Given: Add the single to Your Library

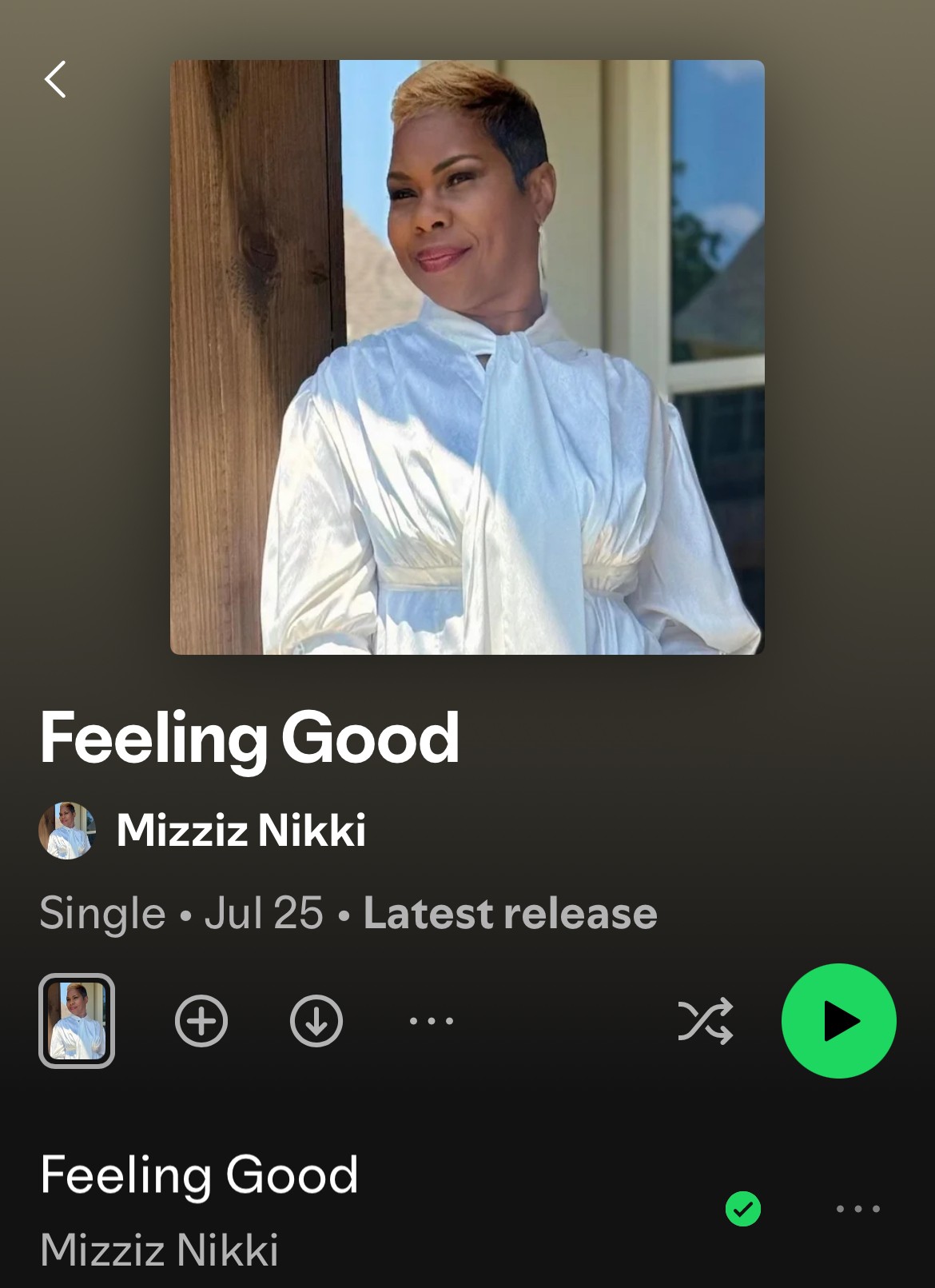Looking at the screenshot, I should click(x=201, y=1021).
